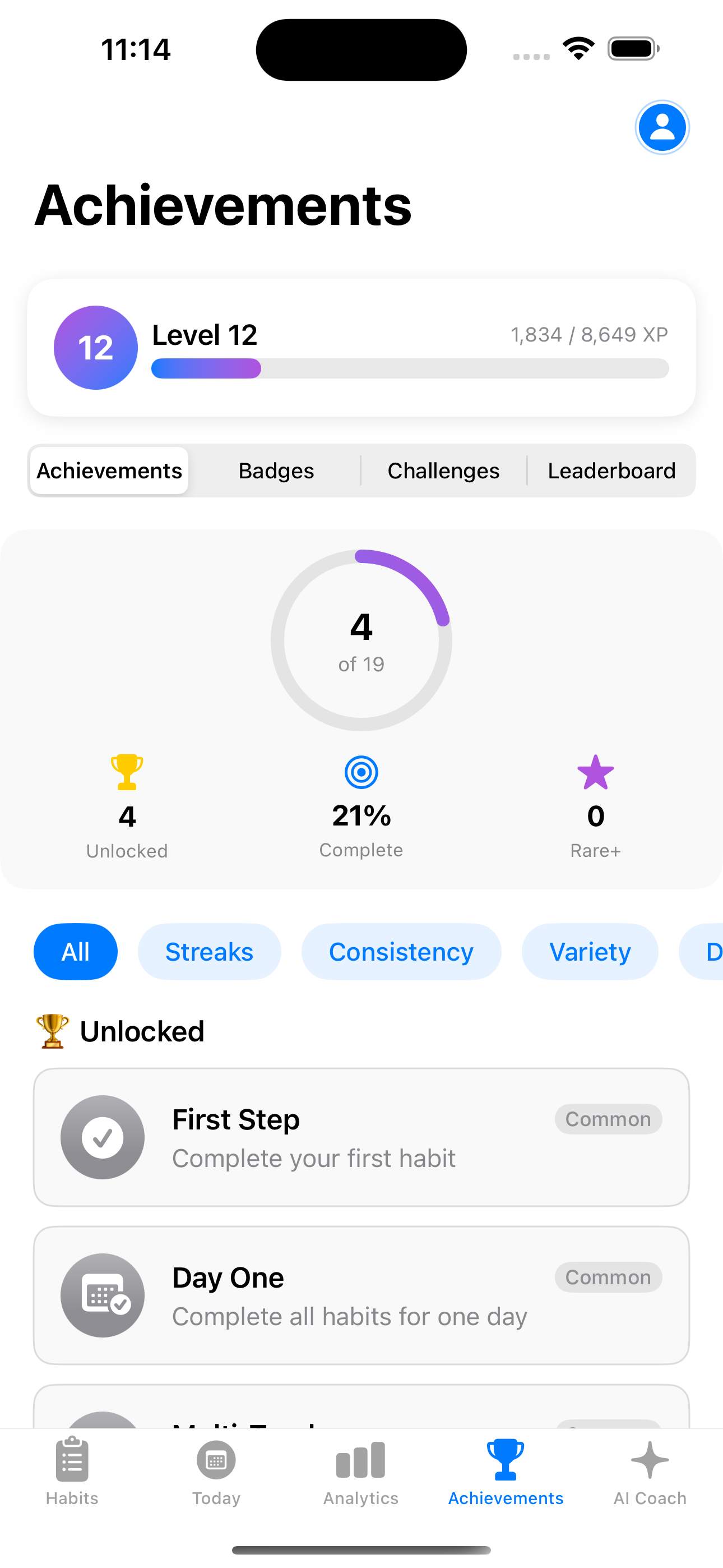
Task: Switch to the Challenges segment
Action: 443,471
